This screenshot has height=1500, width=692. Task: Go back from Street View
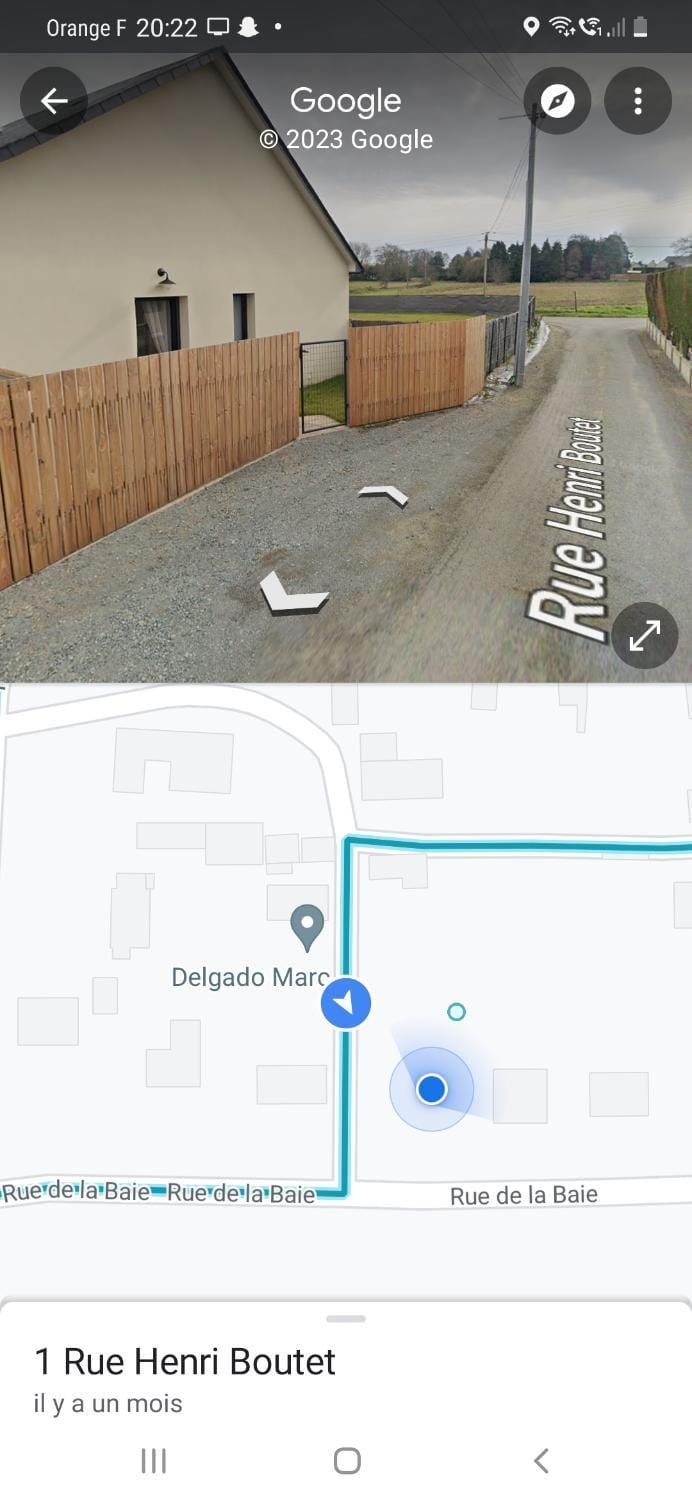pos(54,101)
